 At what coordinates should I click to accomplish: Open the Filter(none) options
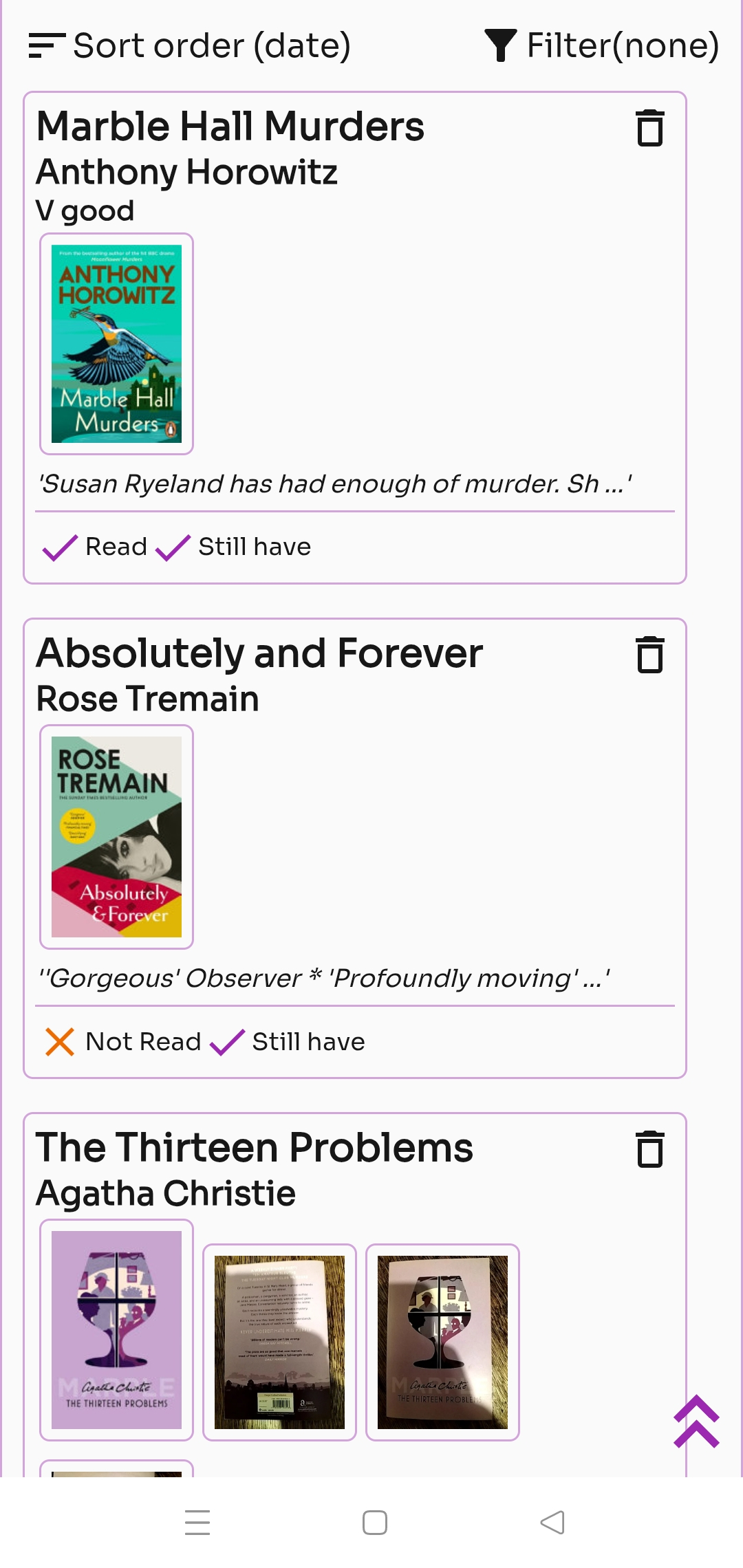[x=602, y=46]
